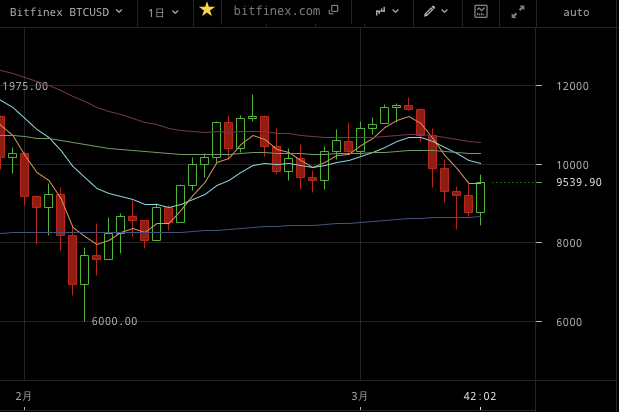Image resolution: width=619 pixels, height=412 pixels.
Task: Expand the chart to fullscreen
Action: click(x=518, y=11)
